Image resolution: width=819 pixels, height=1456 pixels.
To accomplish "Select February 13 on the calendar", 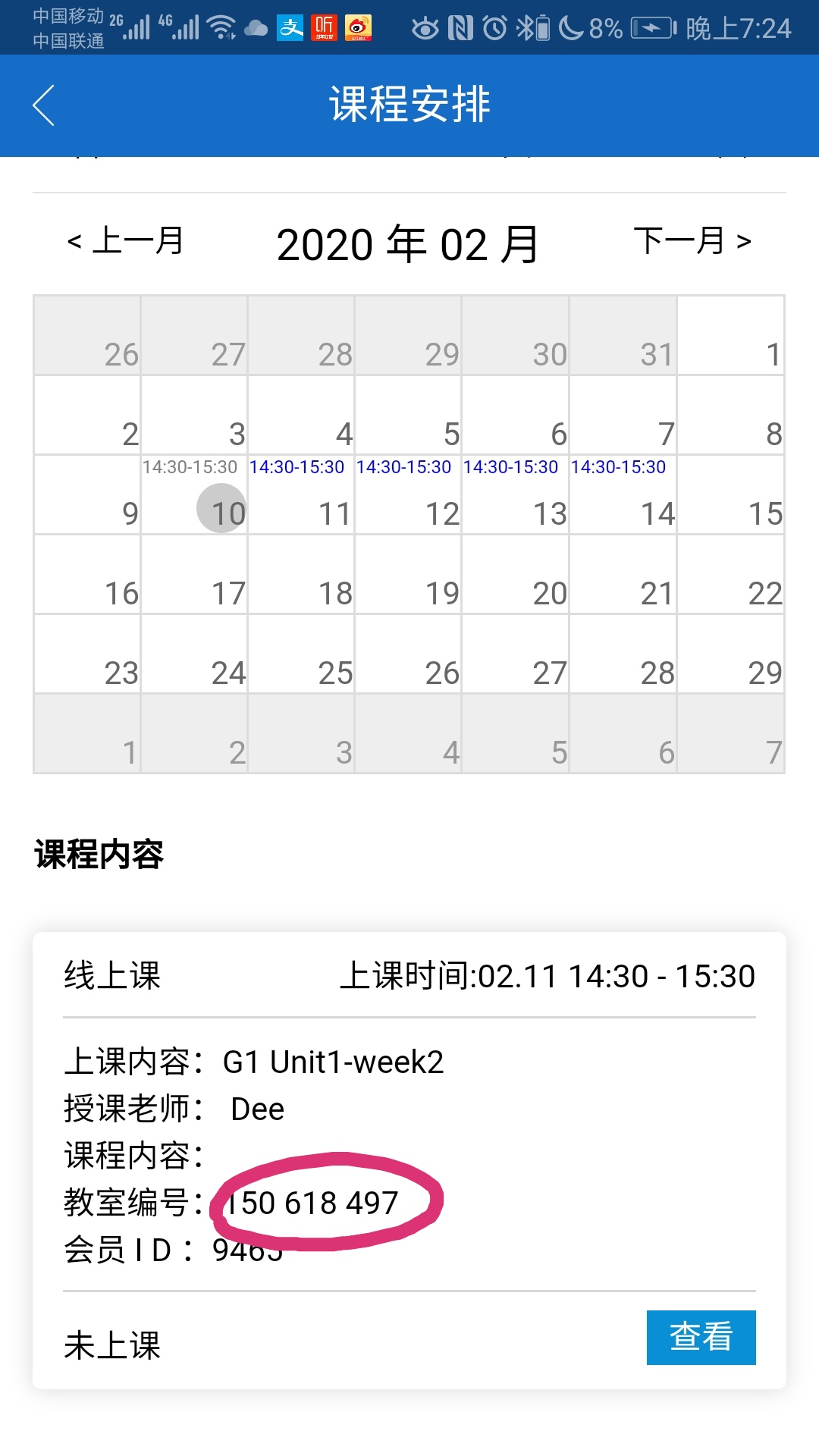I will pyautogui.click(x=516, y=496).
